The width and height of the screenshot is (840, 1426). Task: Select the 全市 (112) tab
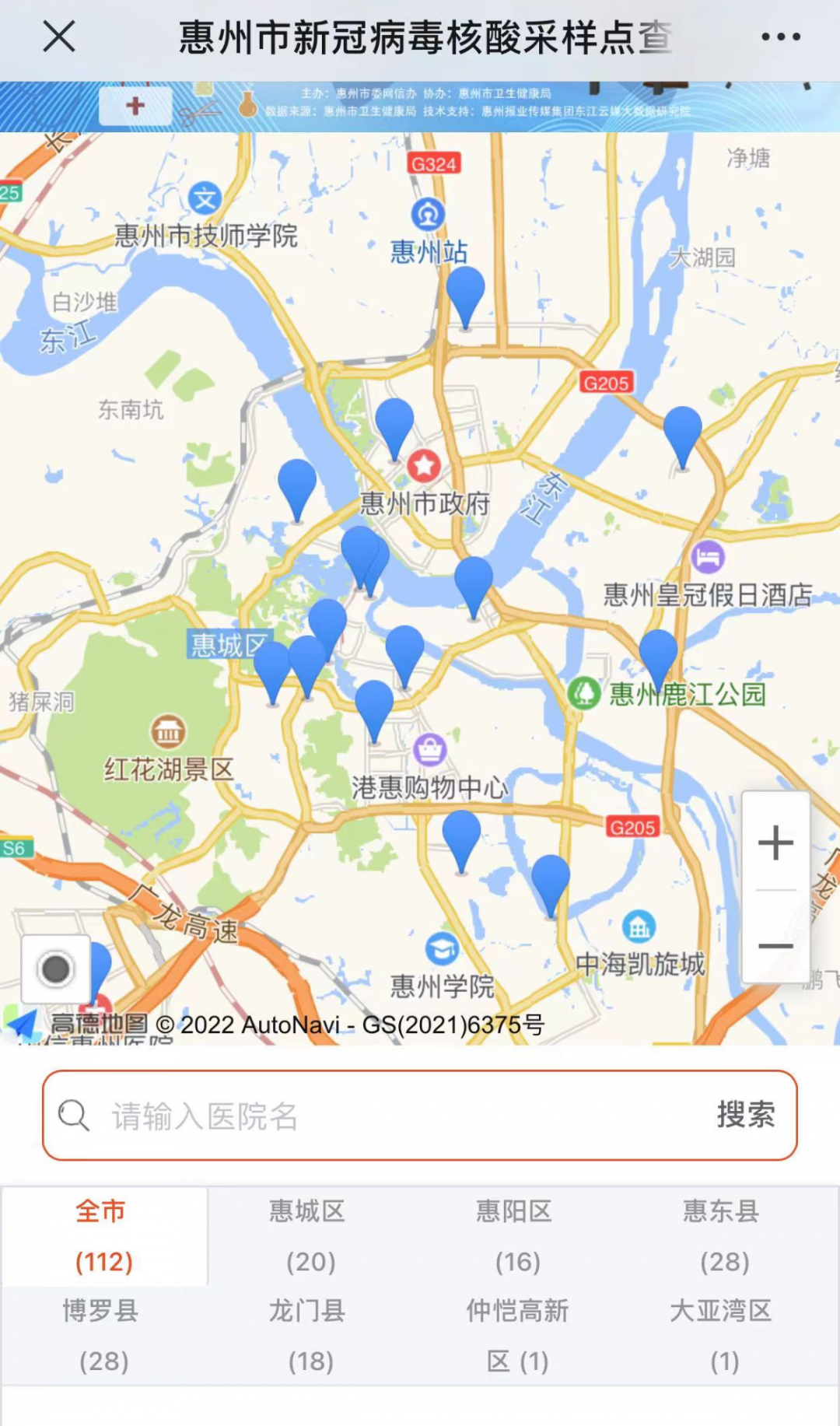[103, 1235]
